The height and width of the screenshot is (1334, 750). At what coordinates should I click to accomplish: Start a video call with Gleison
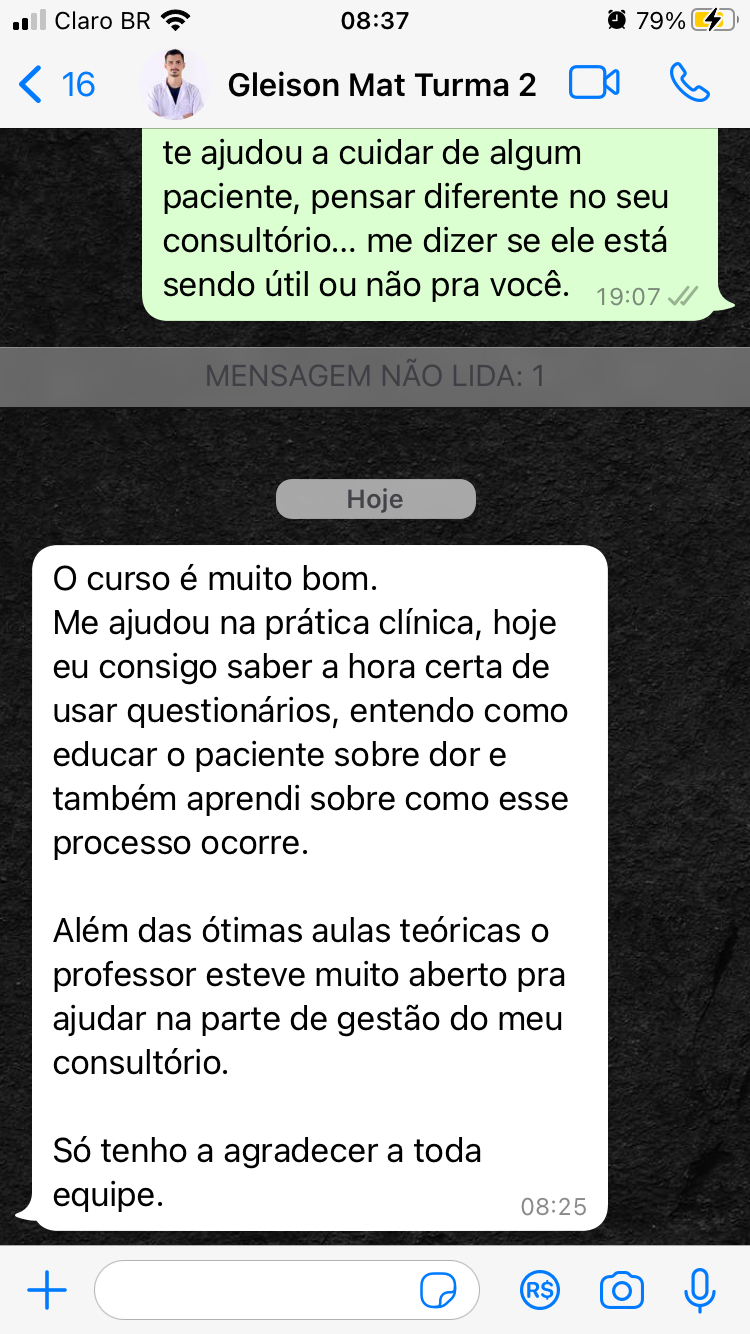coord(594,84)
